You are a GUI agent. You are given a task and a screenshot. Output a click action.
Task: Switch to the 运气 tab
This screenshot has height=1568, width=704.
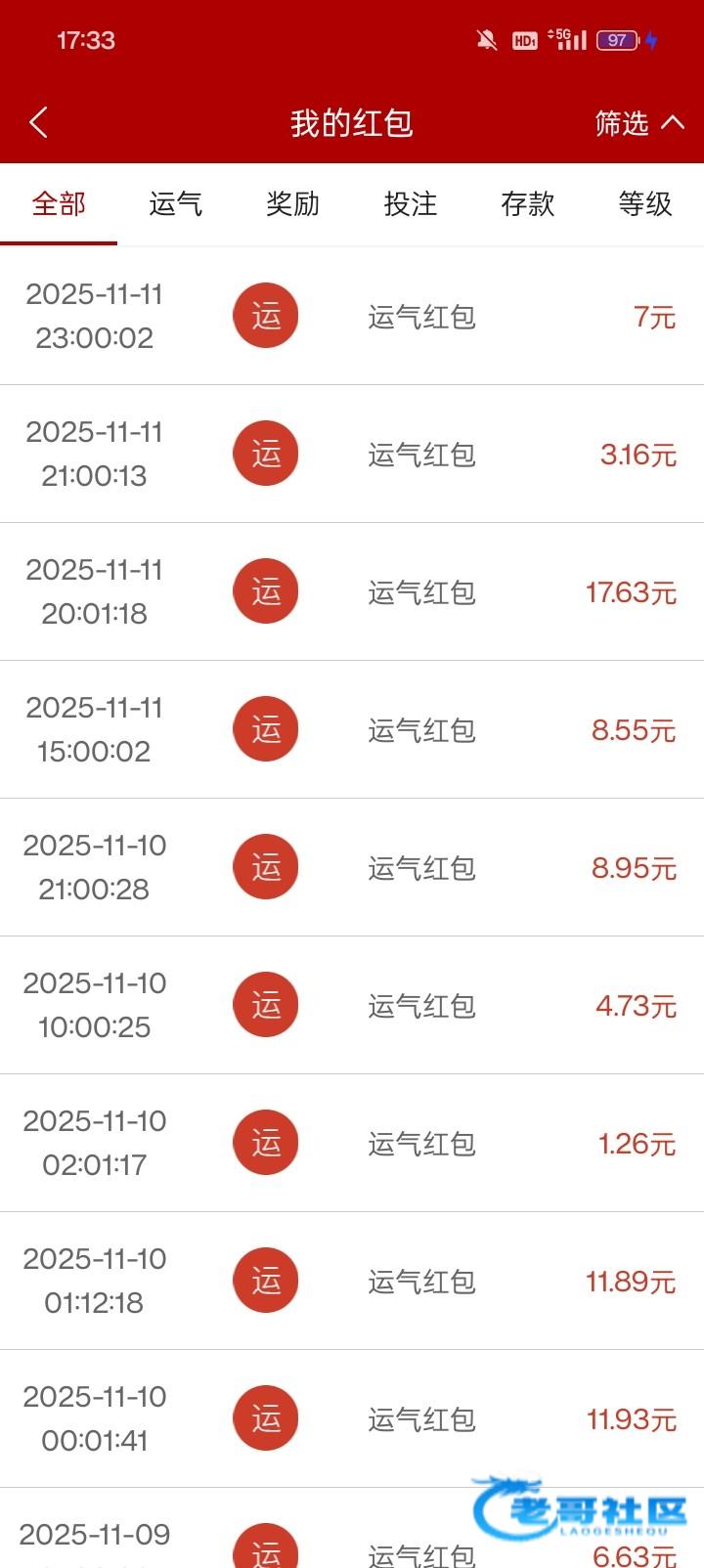(x=176, y=204)
